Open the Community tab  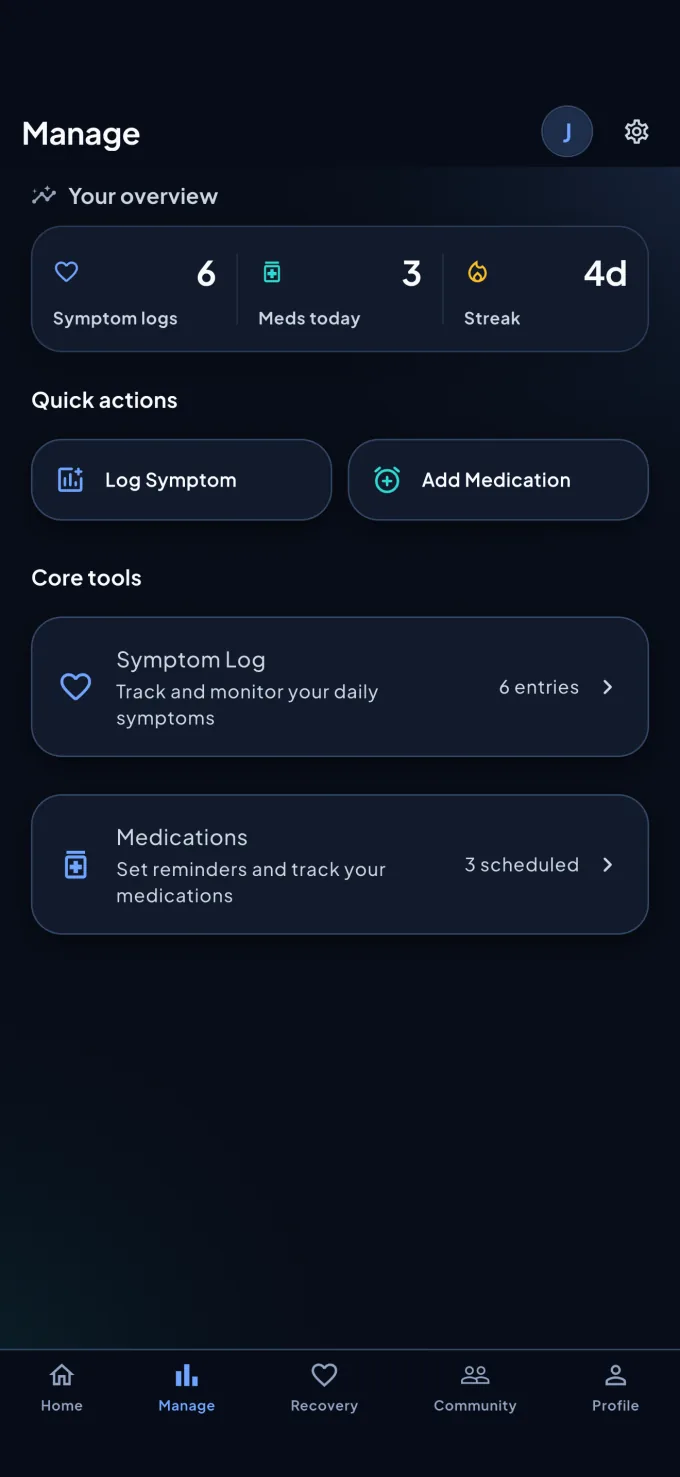pyautogui.click(x=475, y=1388)
